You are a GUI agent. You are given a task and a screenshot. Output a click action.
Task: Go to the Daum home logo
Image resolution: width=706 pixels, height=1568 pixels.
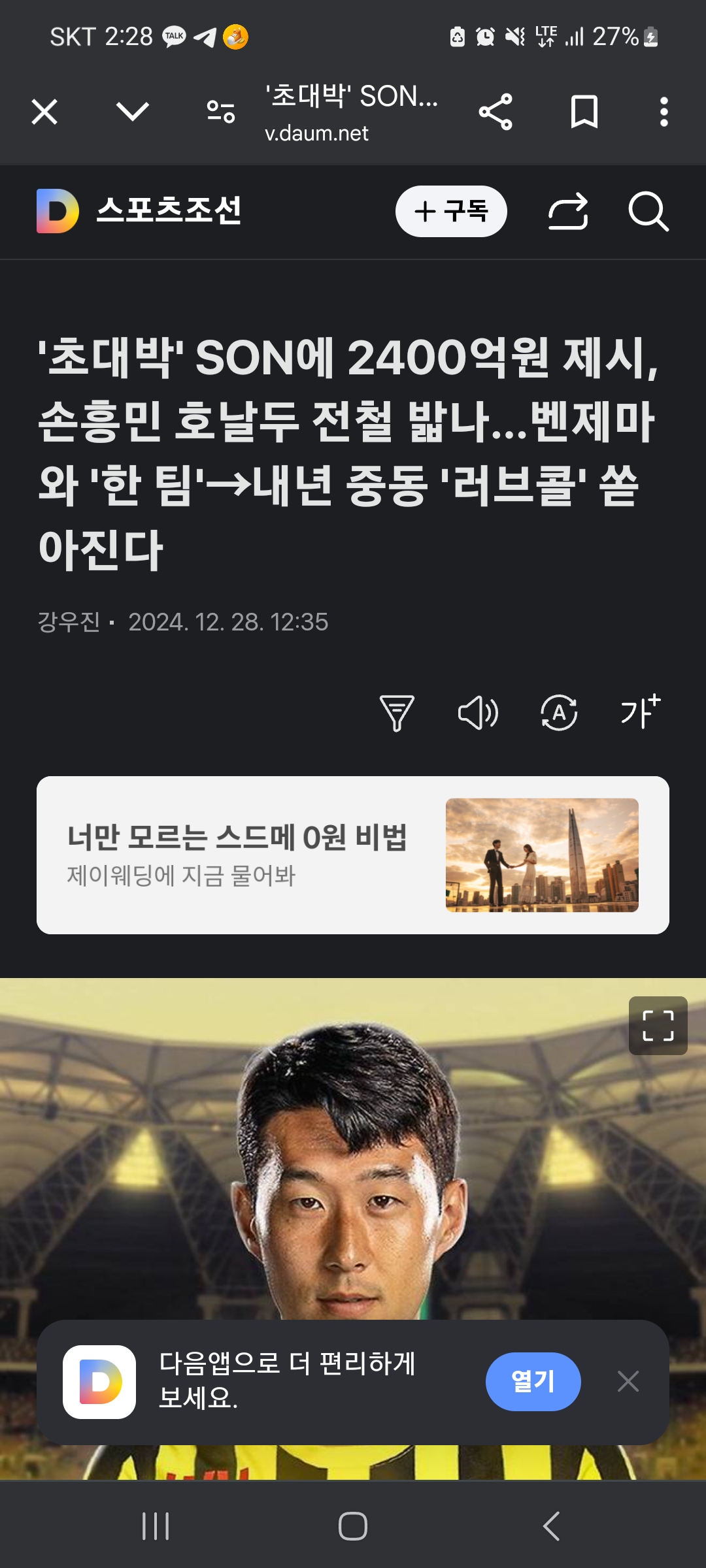click(x=58, y=211)
